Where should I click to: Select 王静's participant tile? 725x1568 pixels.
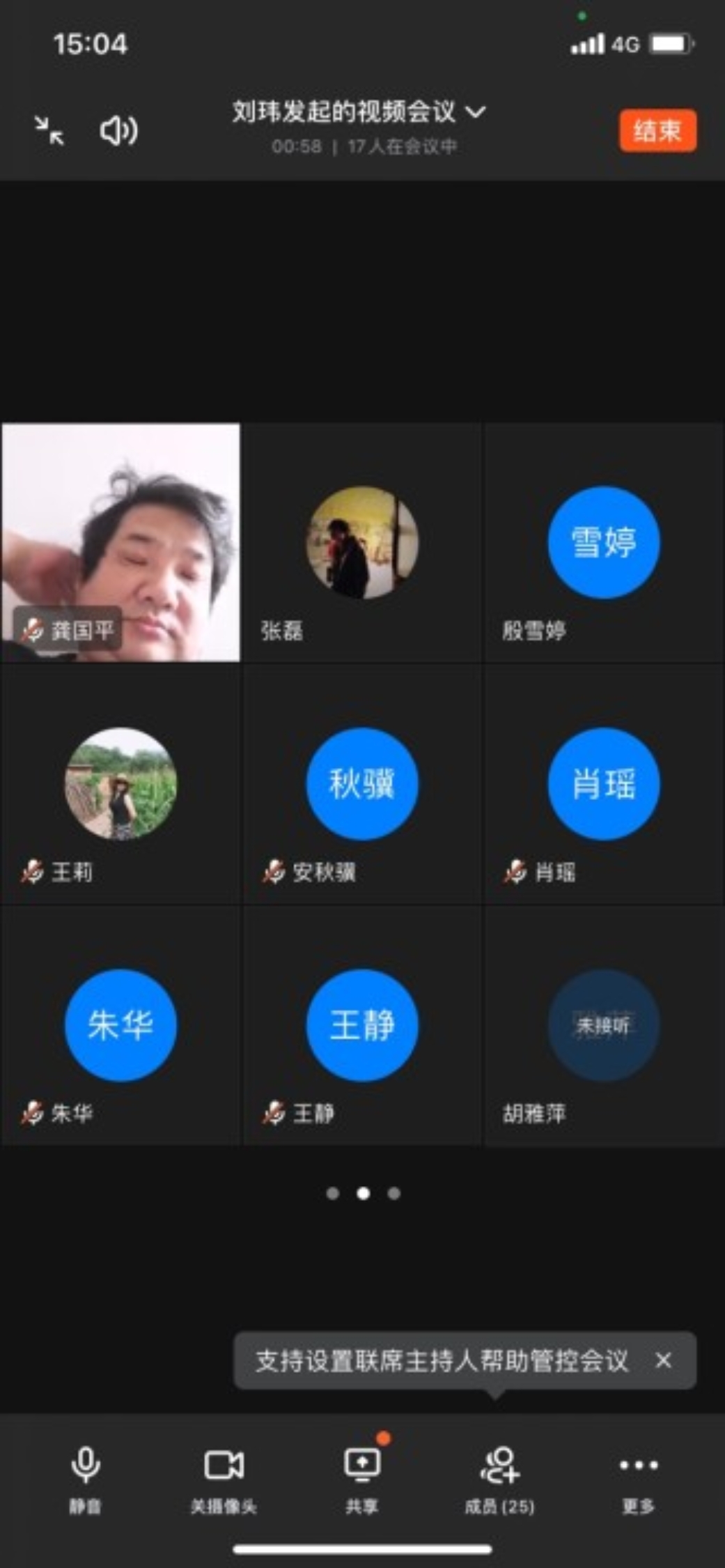(362, 1025)
